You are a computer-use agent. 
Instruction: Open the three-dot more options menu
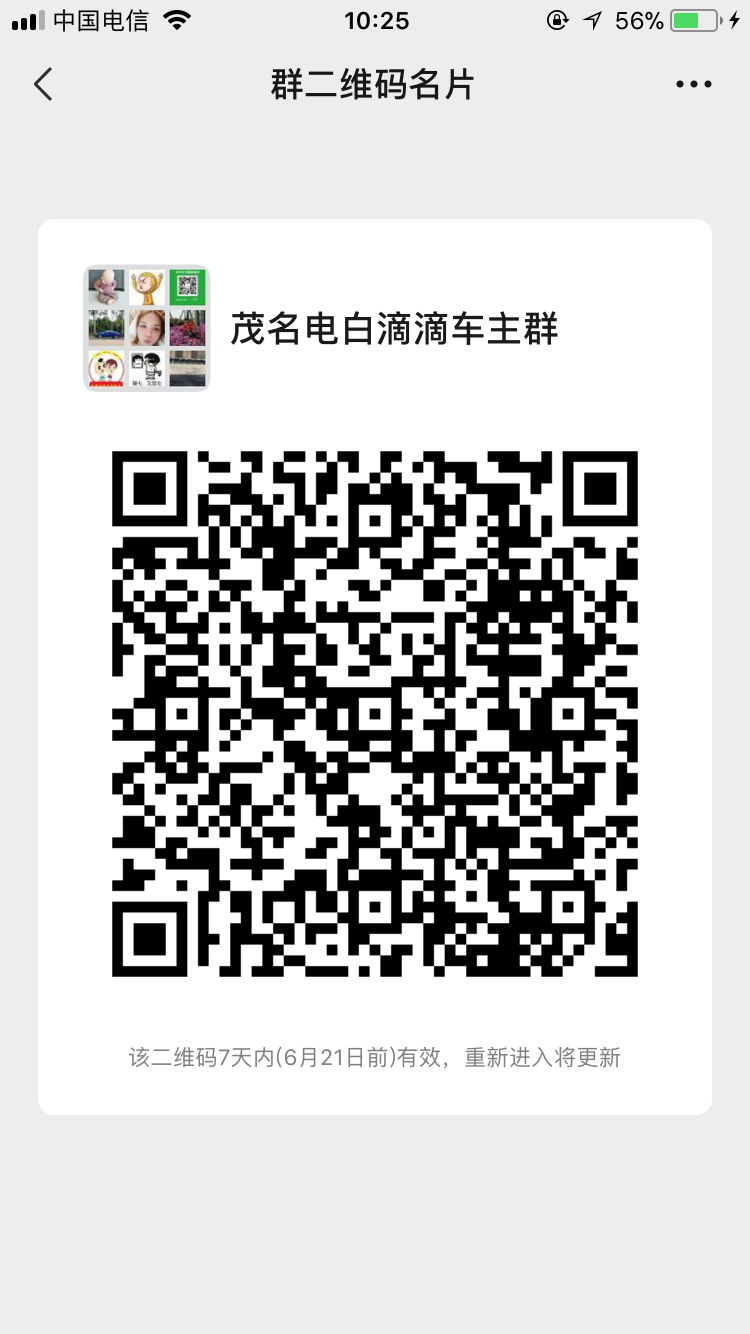pyautogui.click(x=693, y=85)
